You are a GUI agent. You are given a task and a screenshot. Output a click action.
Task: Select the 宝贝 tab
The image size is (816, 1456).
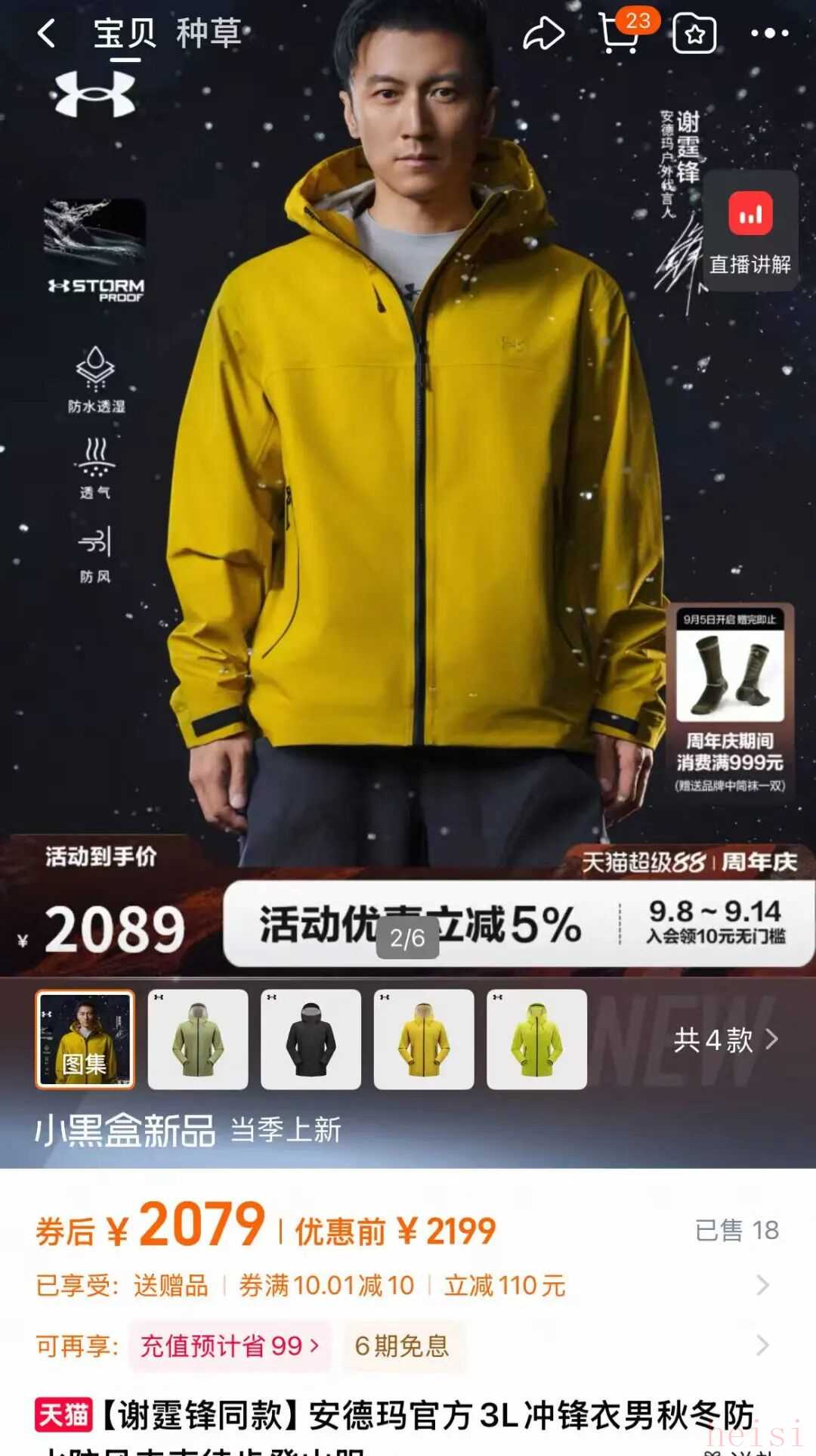pyautogui.click(x=124, y=34)
